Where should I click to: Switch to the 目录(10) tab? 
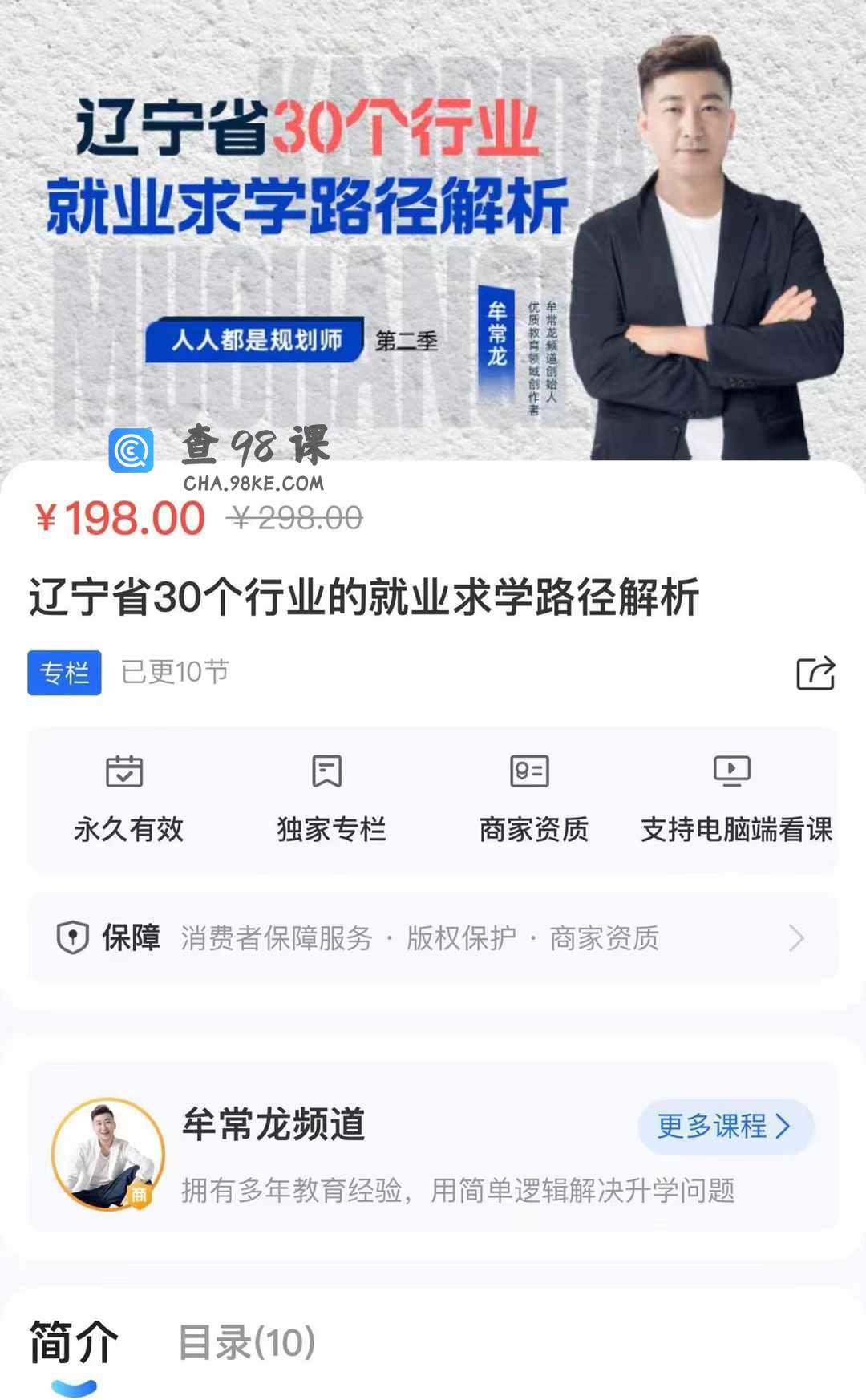pyautogui.click(x=247, y=1342)
